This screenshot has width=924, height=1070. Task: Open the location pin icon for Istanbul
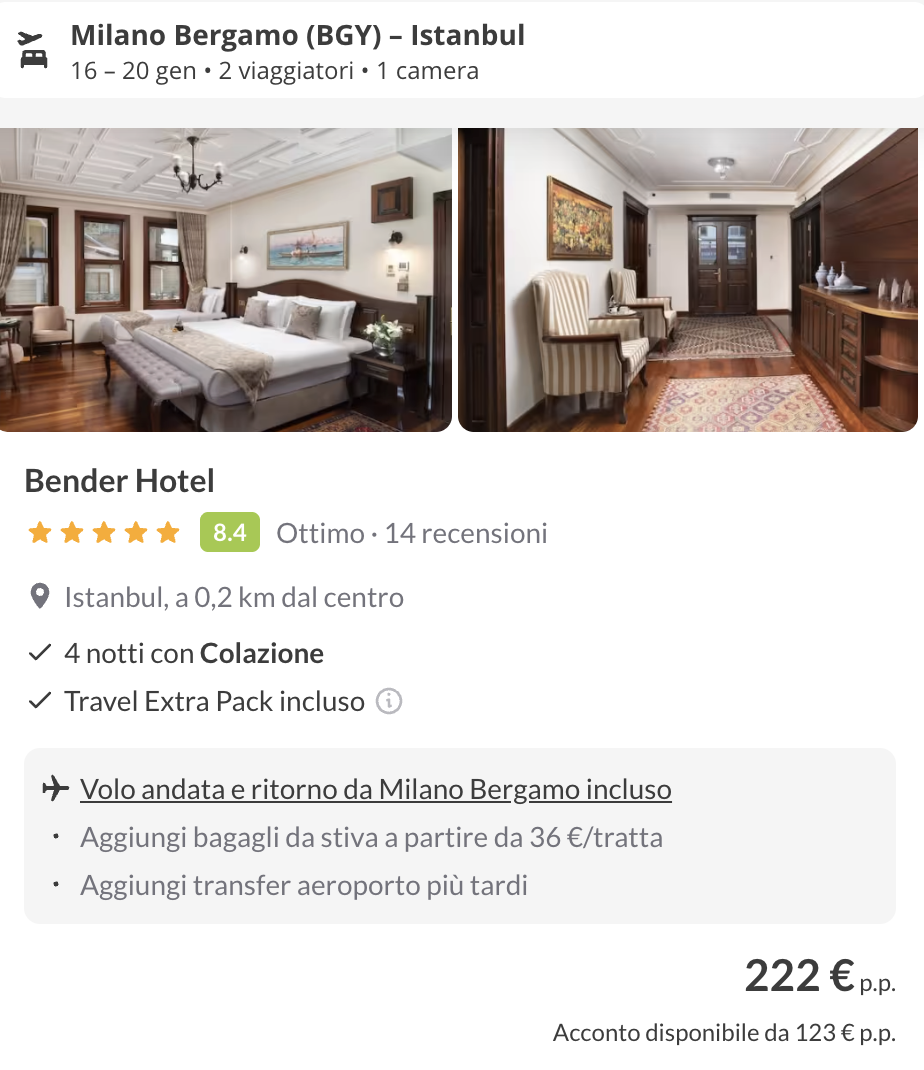[39, 596]
